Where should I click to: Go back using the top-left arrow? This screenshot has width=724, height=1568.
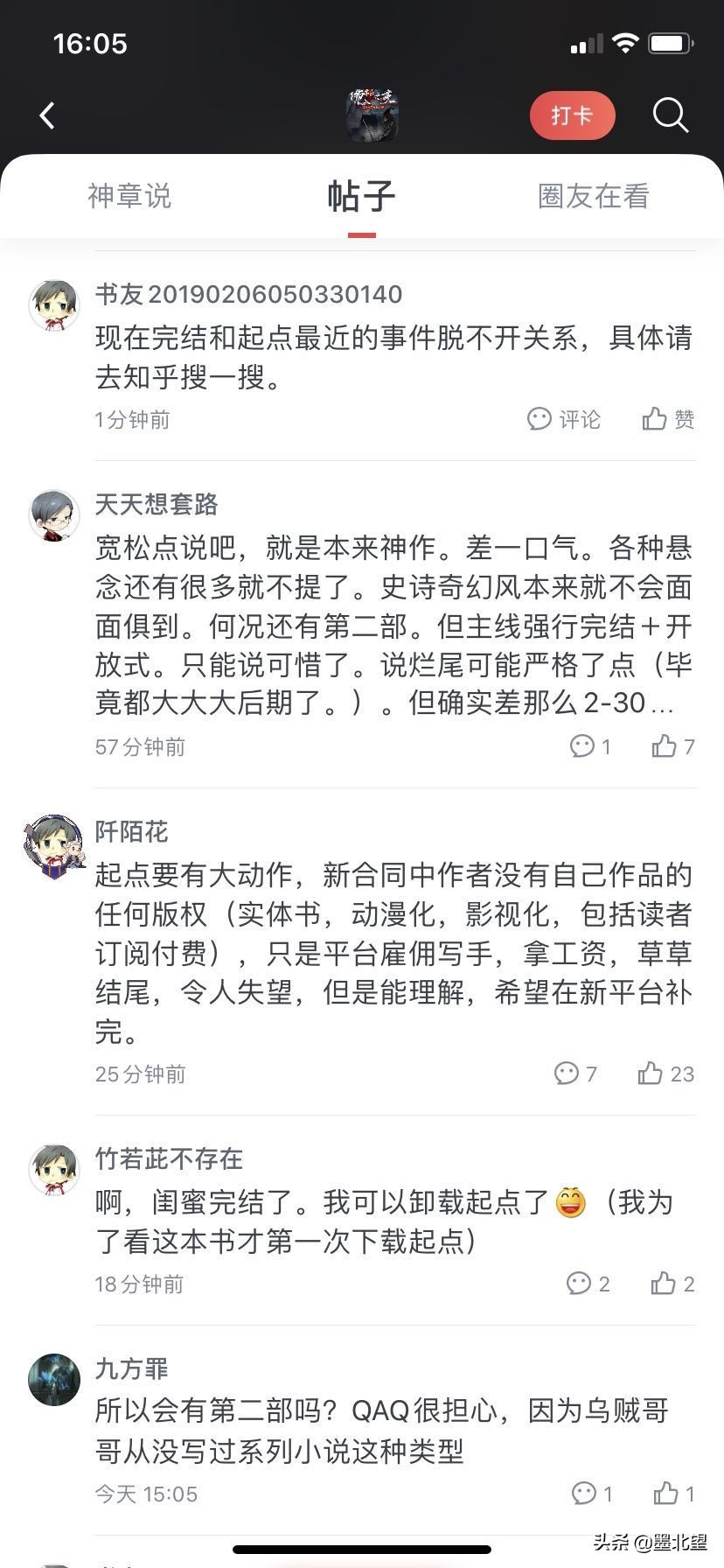click(47, 115)
